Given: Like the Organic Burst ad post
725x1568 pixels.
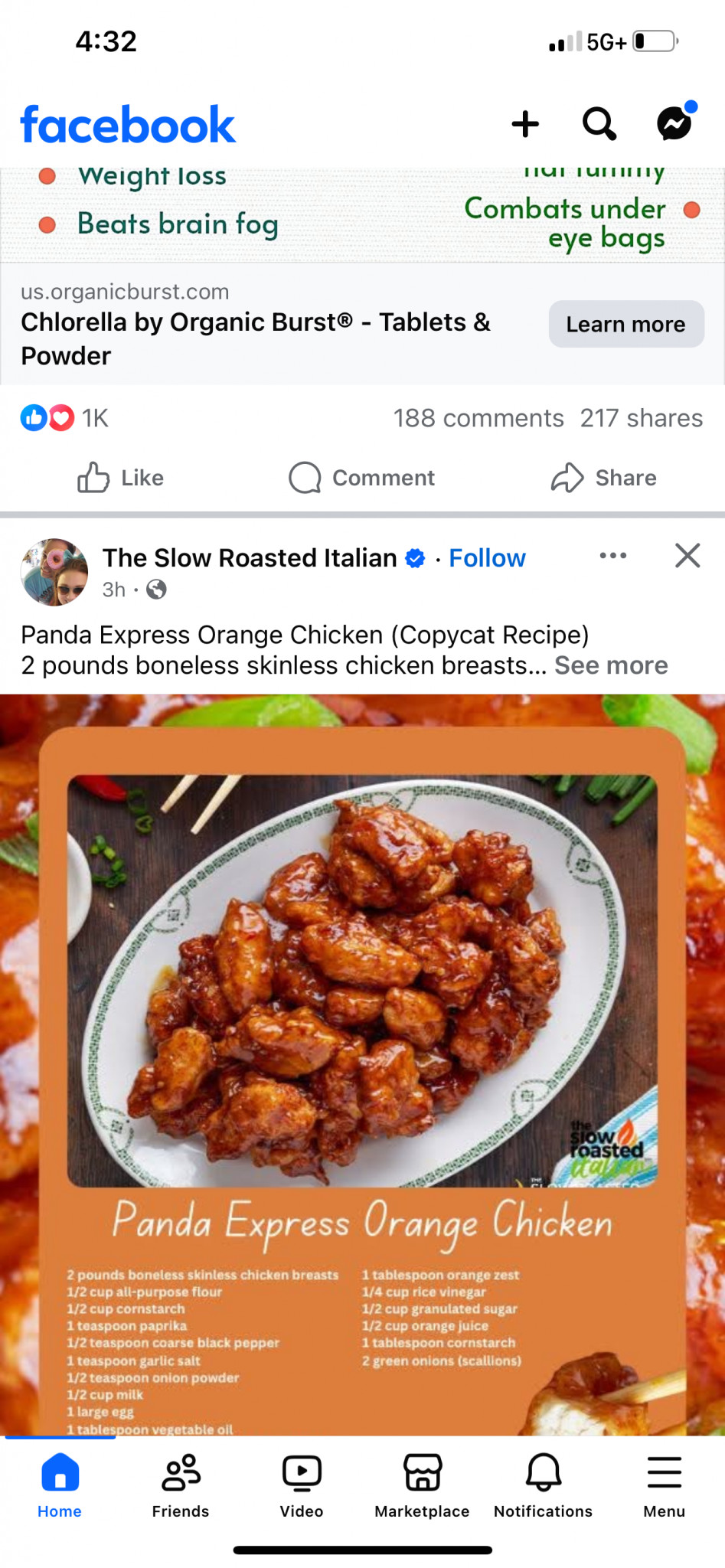Looking at the screenshot, I should (x=121, y=478).
